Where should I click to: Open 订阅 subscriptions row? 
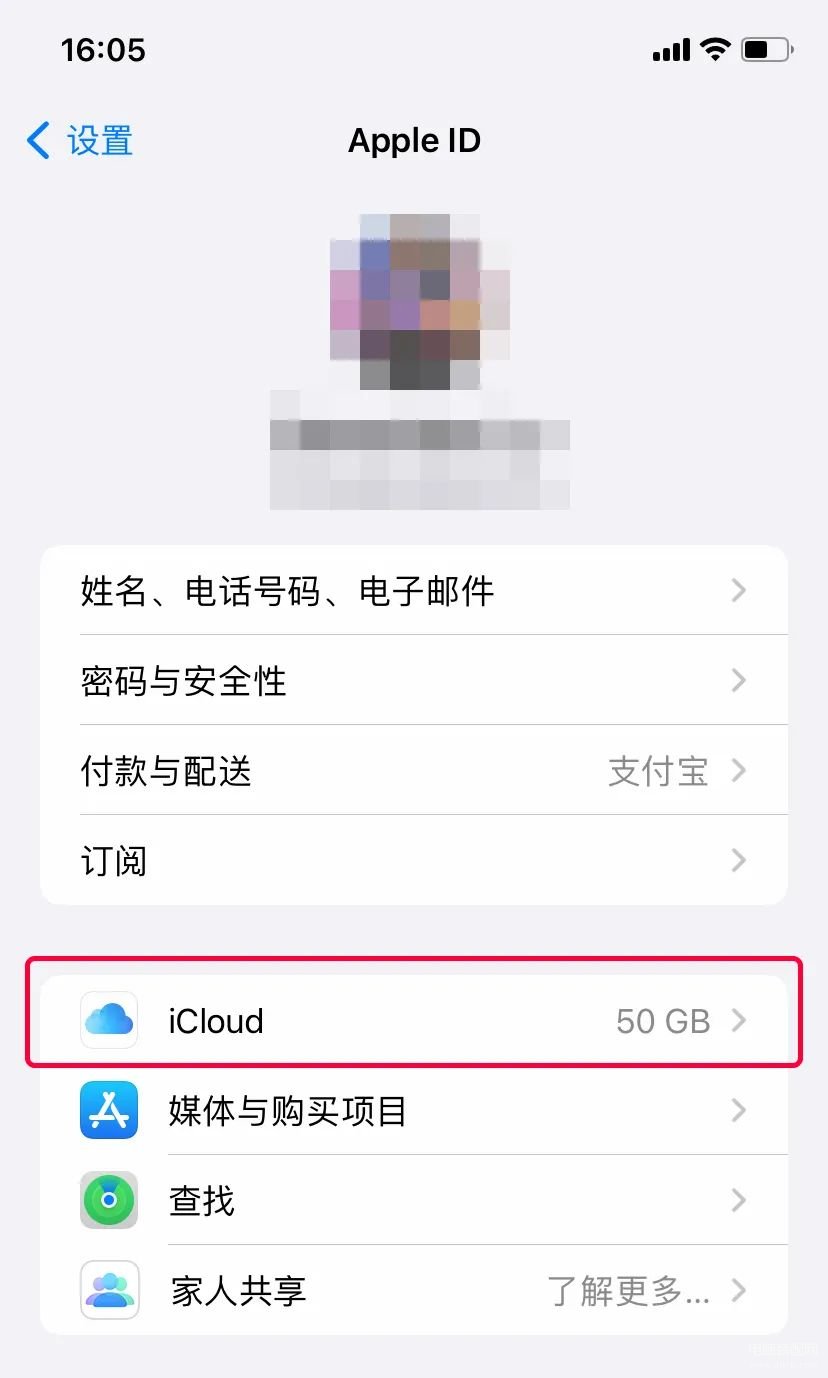click(x=413, y=861)
